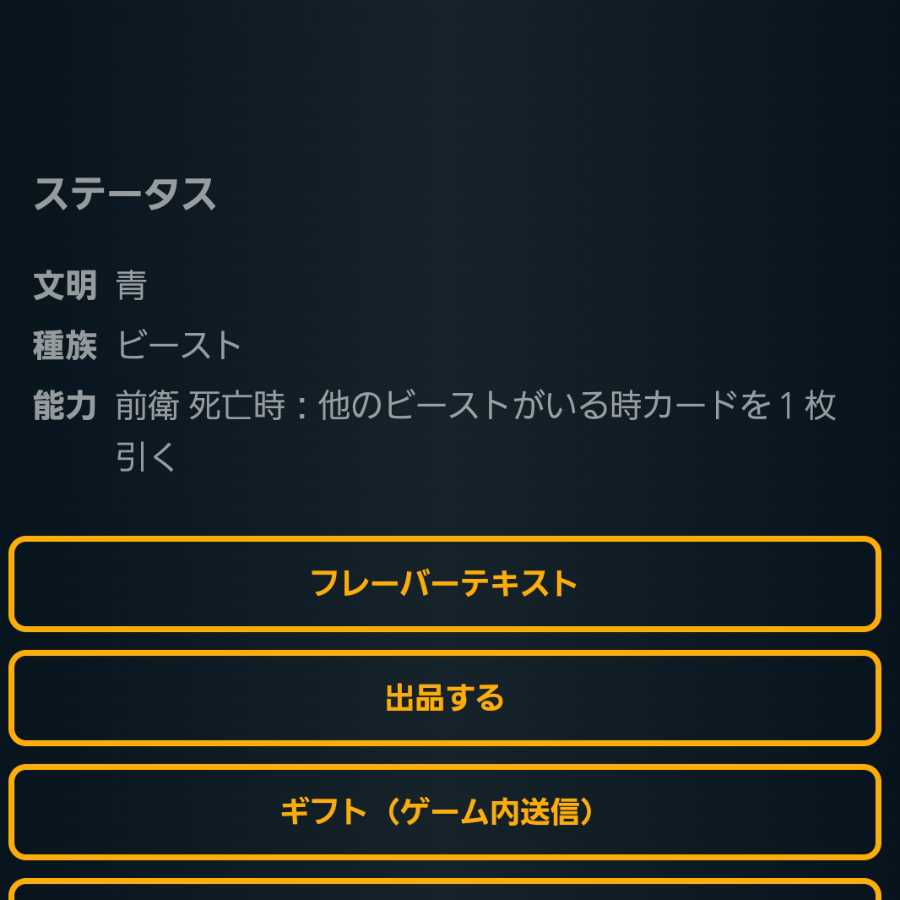Tap 出品する to list this card

click(445, 698)
